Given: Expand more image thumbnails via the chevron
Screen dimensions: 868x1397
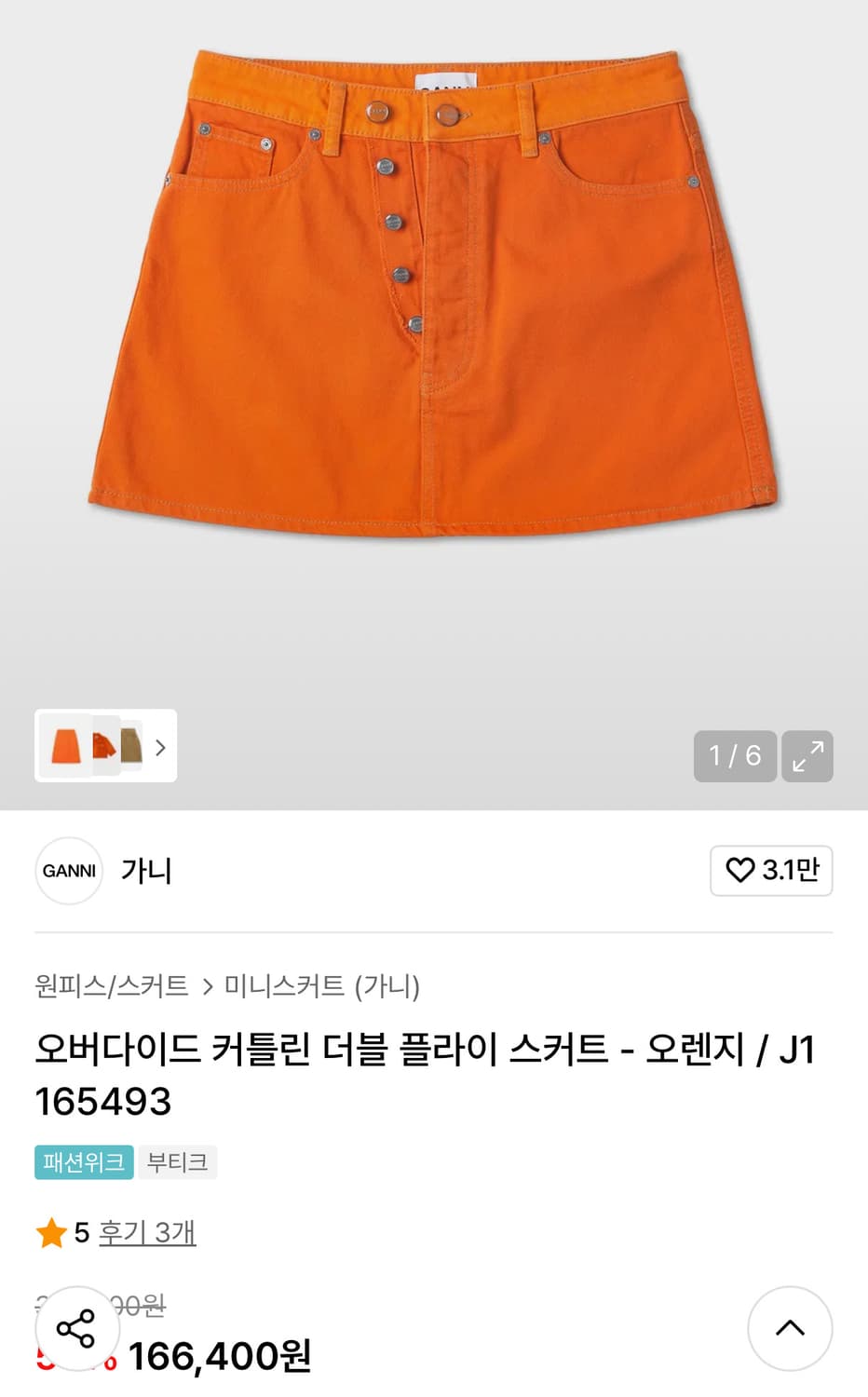Looking at the screenshot, I should click(x=161, y=747).
